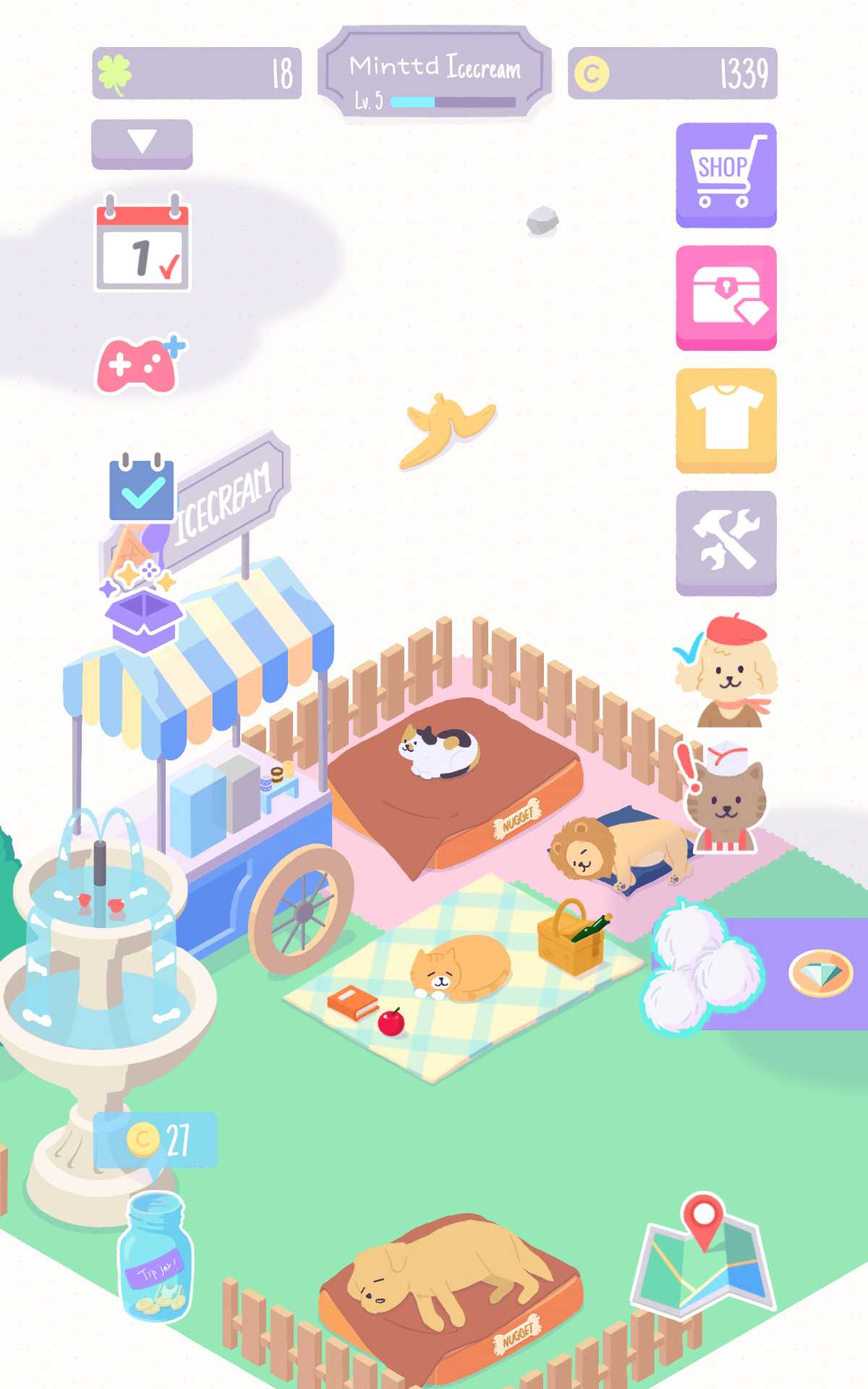Collapse the side menu with the arrow

142,143
